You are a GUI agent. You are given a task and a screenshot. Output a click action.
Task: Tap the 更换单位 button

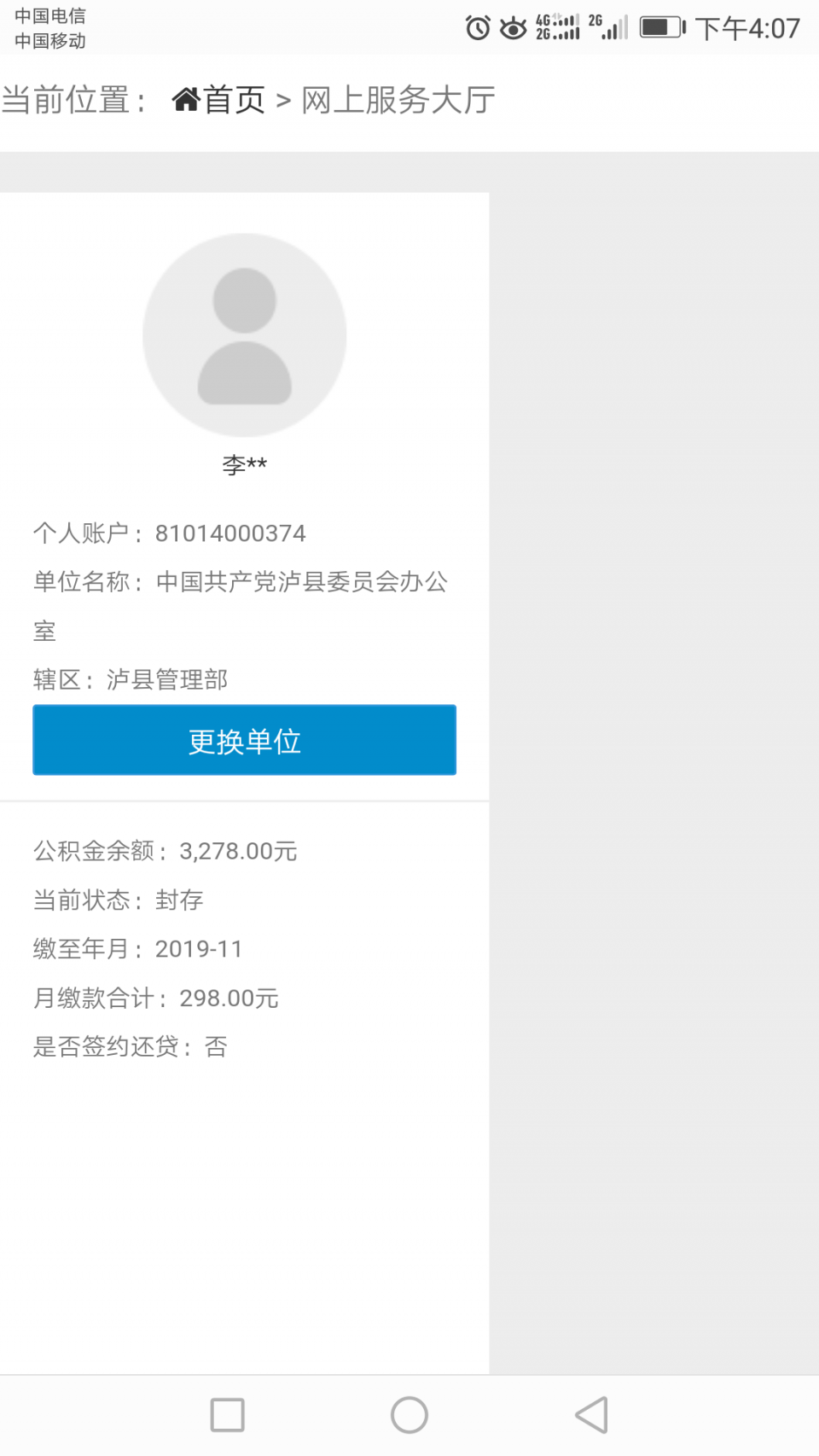[244, 740]
